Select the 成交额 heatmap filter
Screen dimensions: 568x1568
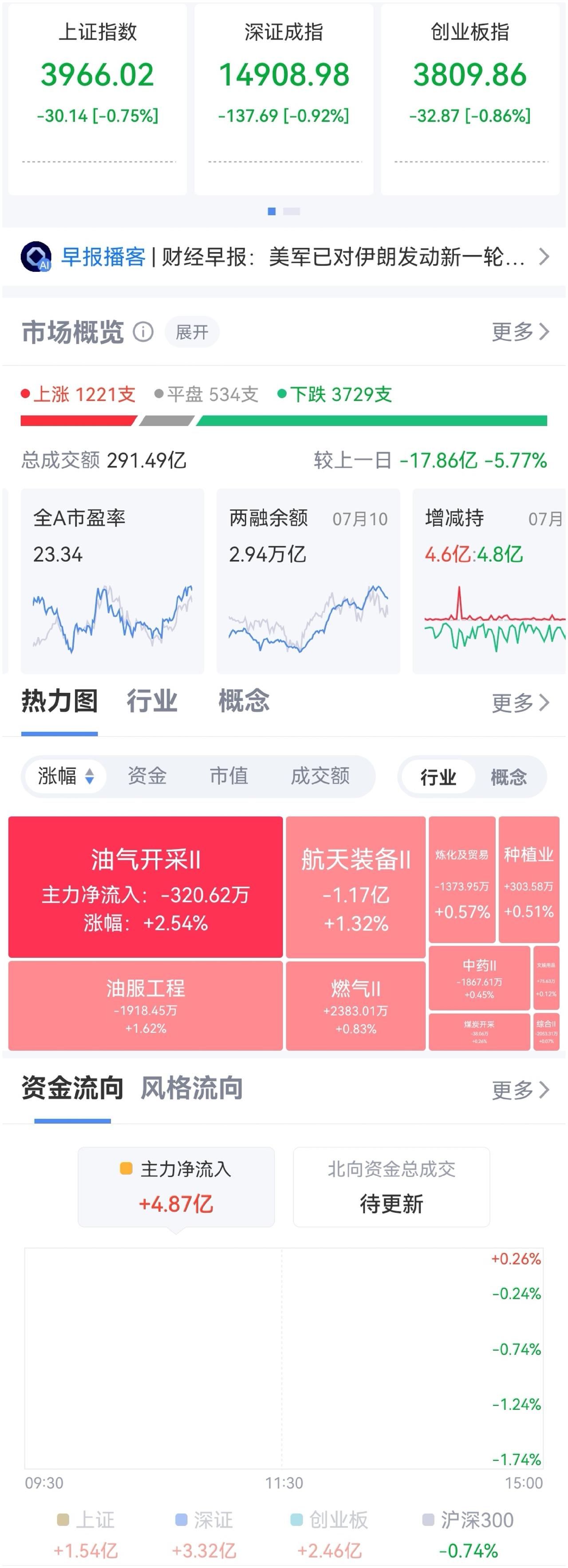click(x=320, y=776)
